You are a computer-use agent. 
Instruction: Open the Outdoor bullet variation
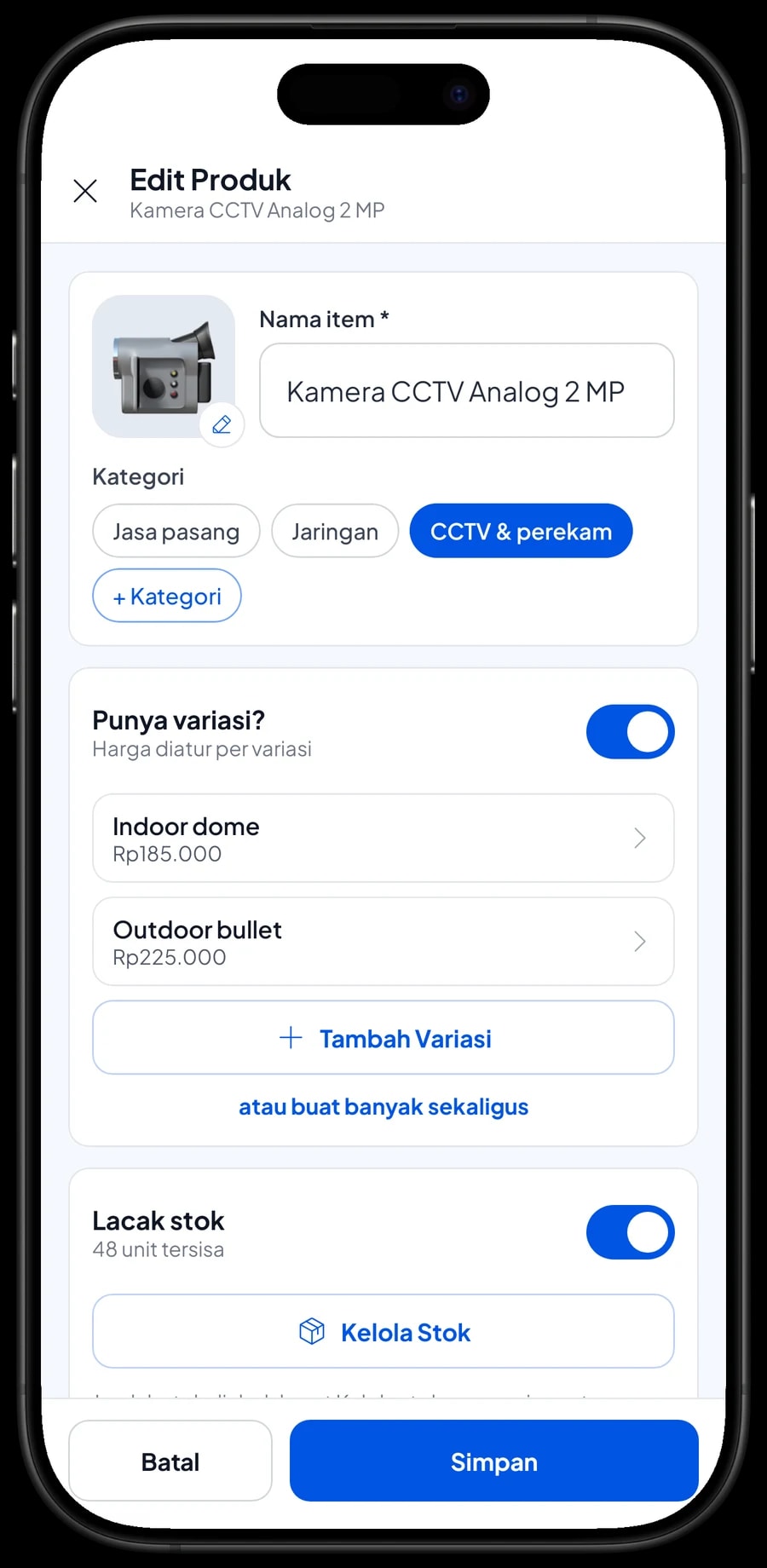tap(383, 942)
